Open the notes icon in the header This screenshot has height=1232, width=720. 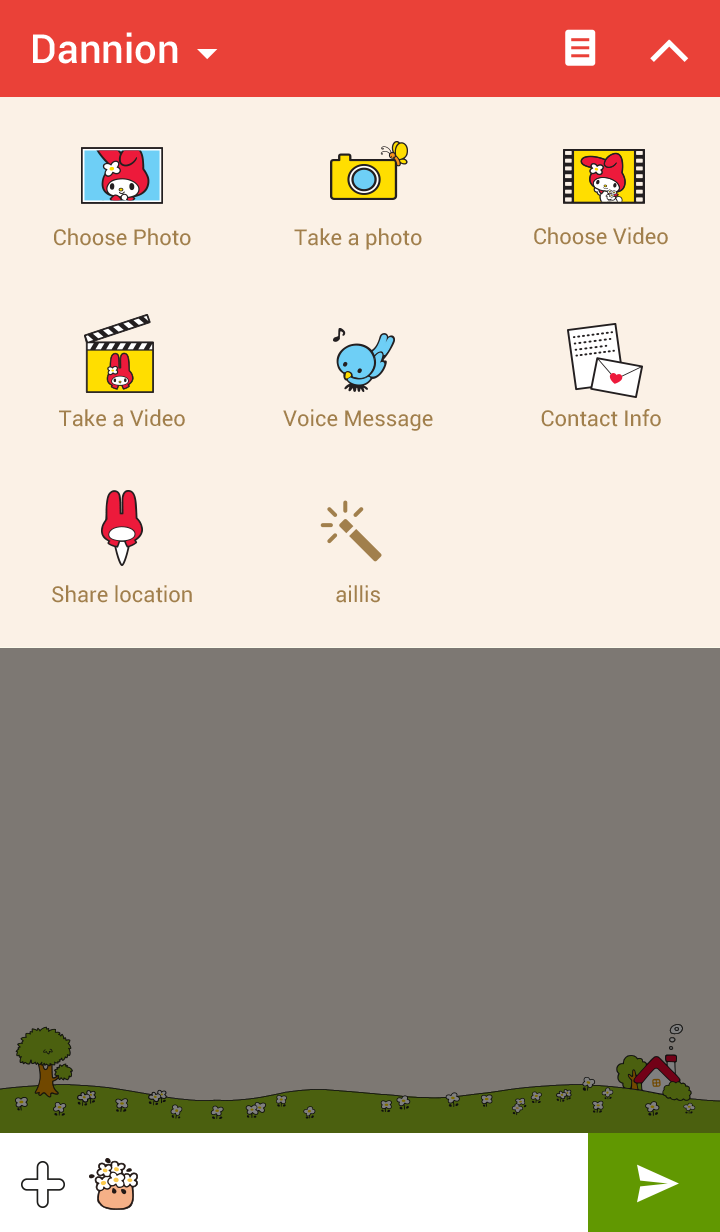[x=580, y=48]
